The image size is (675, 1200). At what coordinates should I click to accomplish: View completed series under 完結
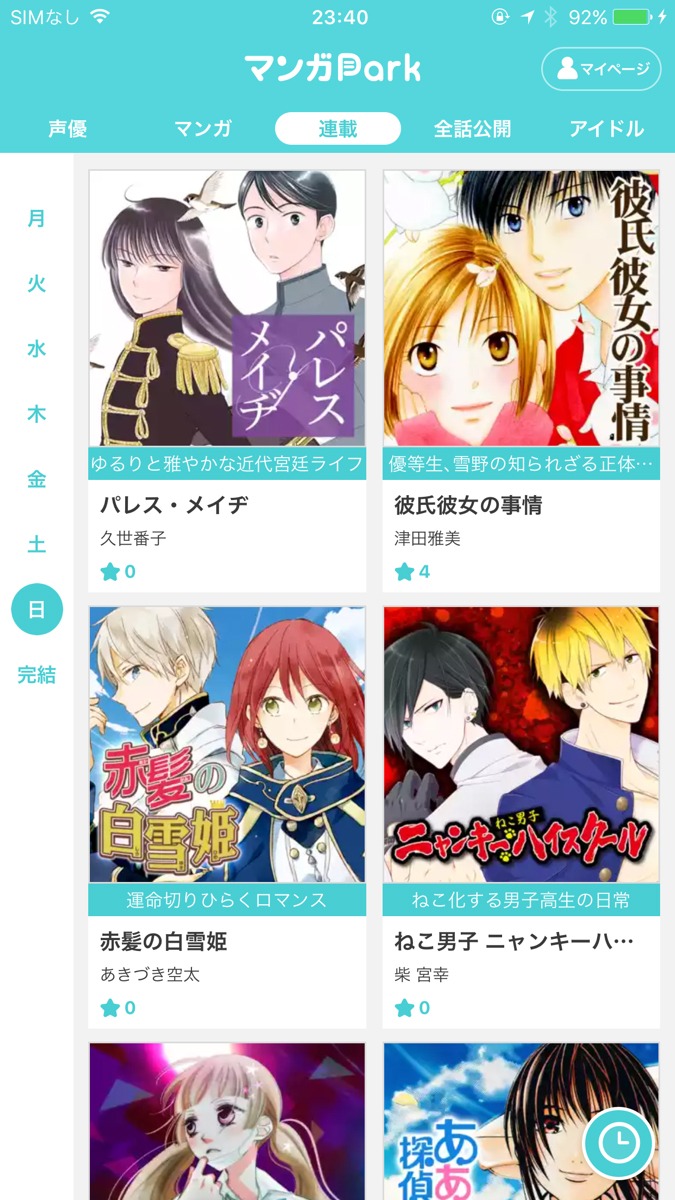tap(37, 675)
